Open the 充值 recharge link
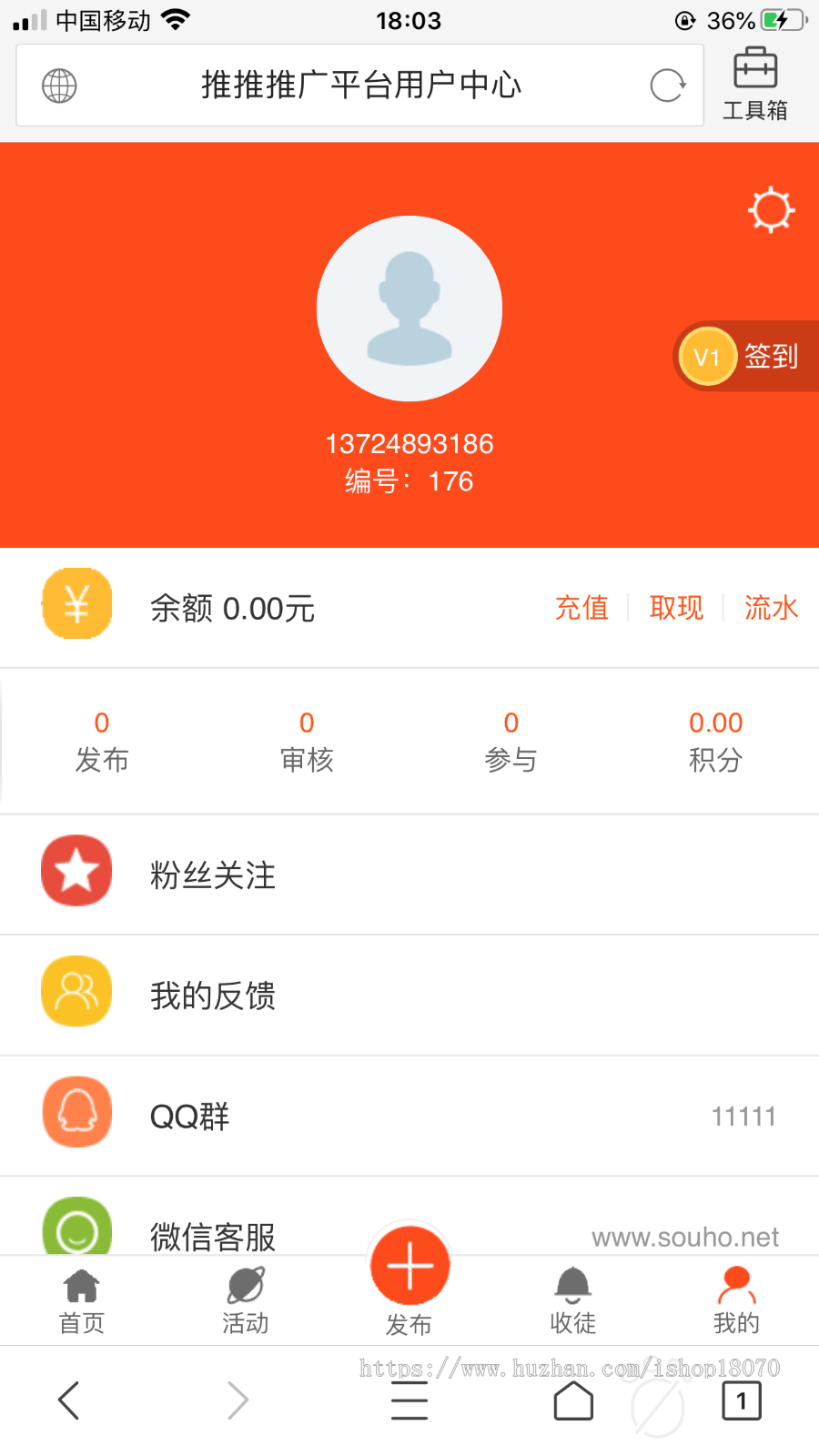The image size is (819, 1456). click(582, 608)
